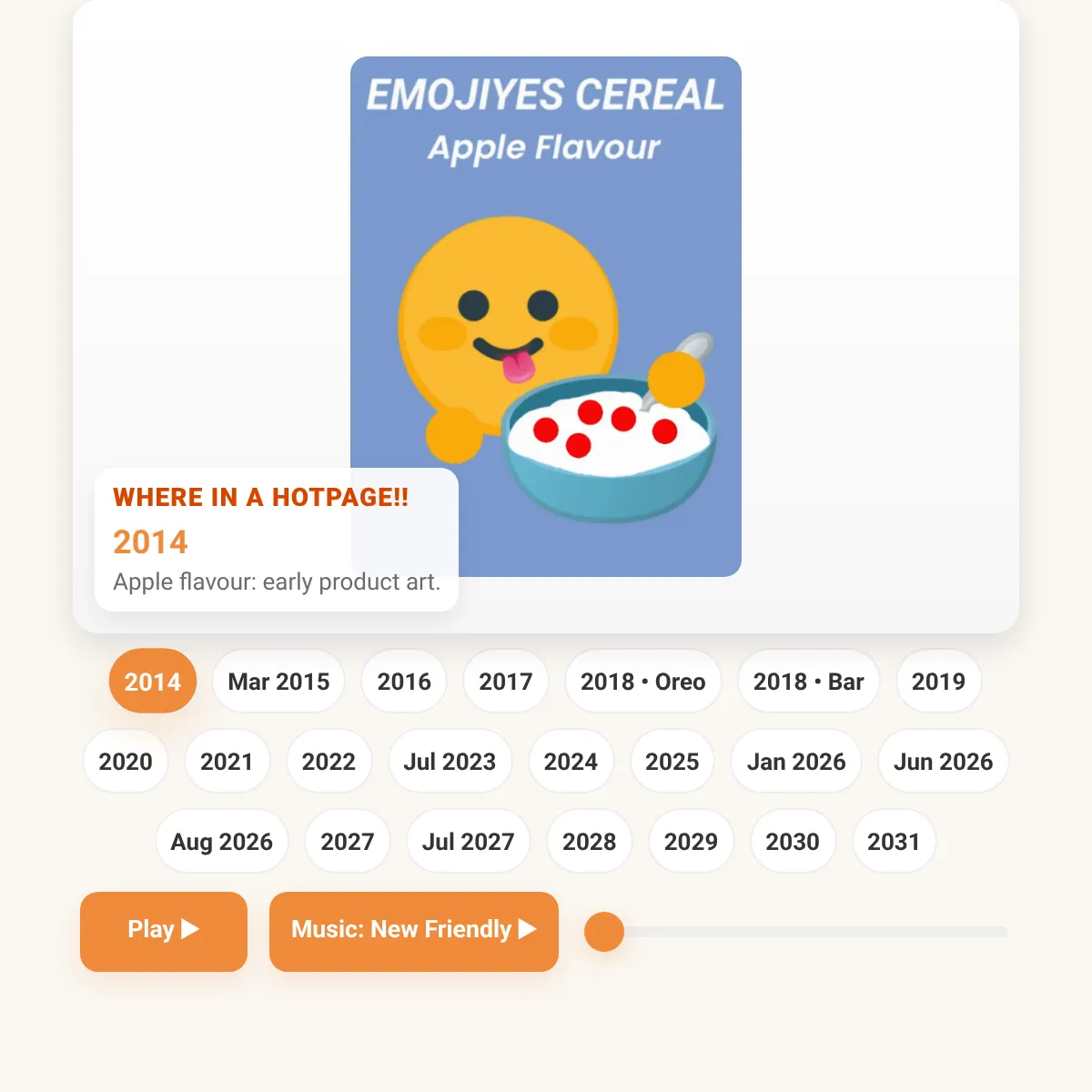Reselect the highlighted 2014 chip
The width and height of the screenshot is (1092, 1092).
153,682
